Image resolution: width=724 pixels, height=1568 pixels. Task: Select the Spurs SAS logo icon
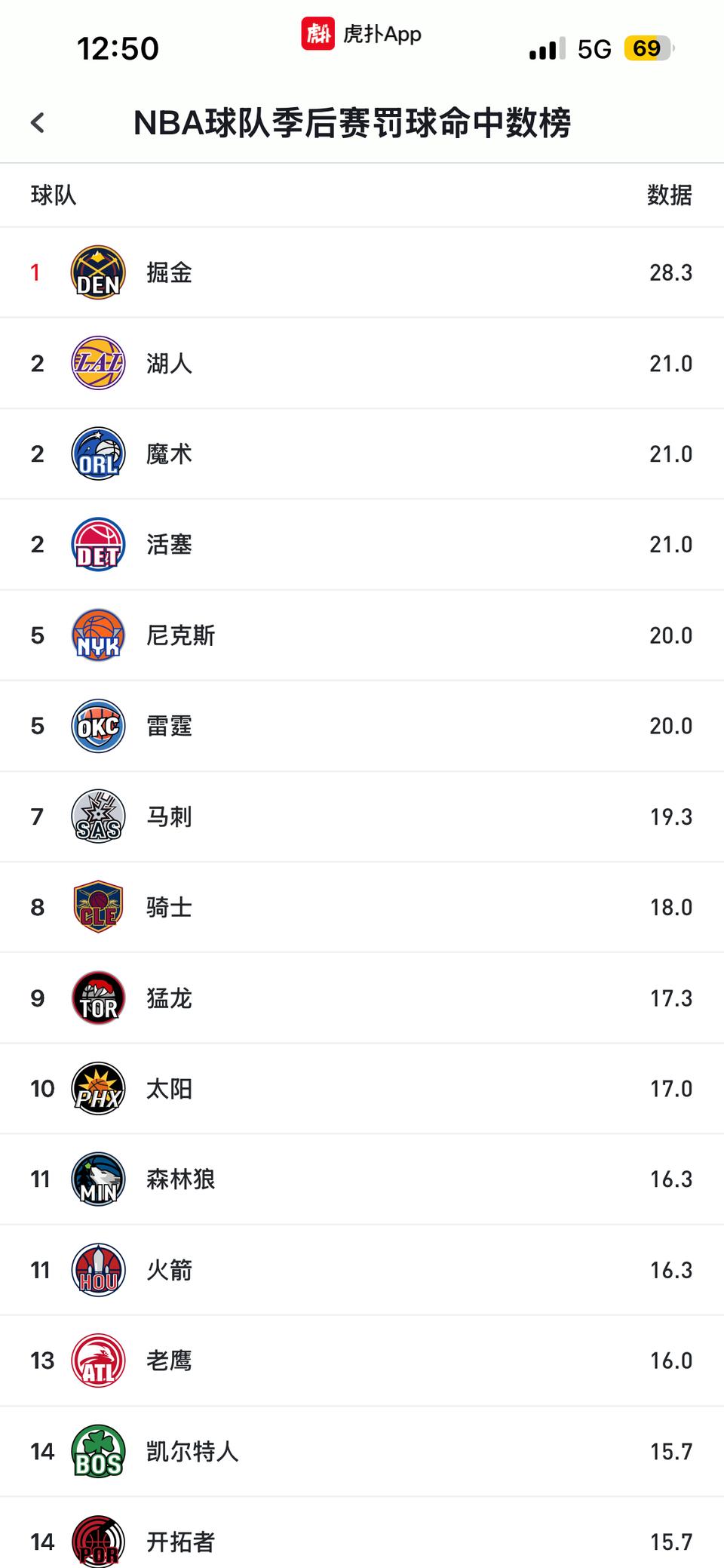pyautogui.click(x=97, y=816)
